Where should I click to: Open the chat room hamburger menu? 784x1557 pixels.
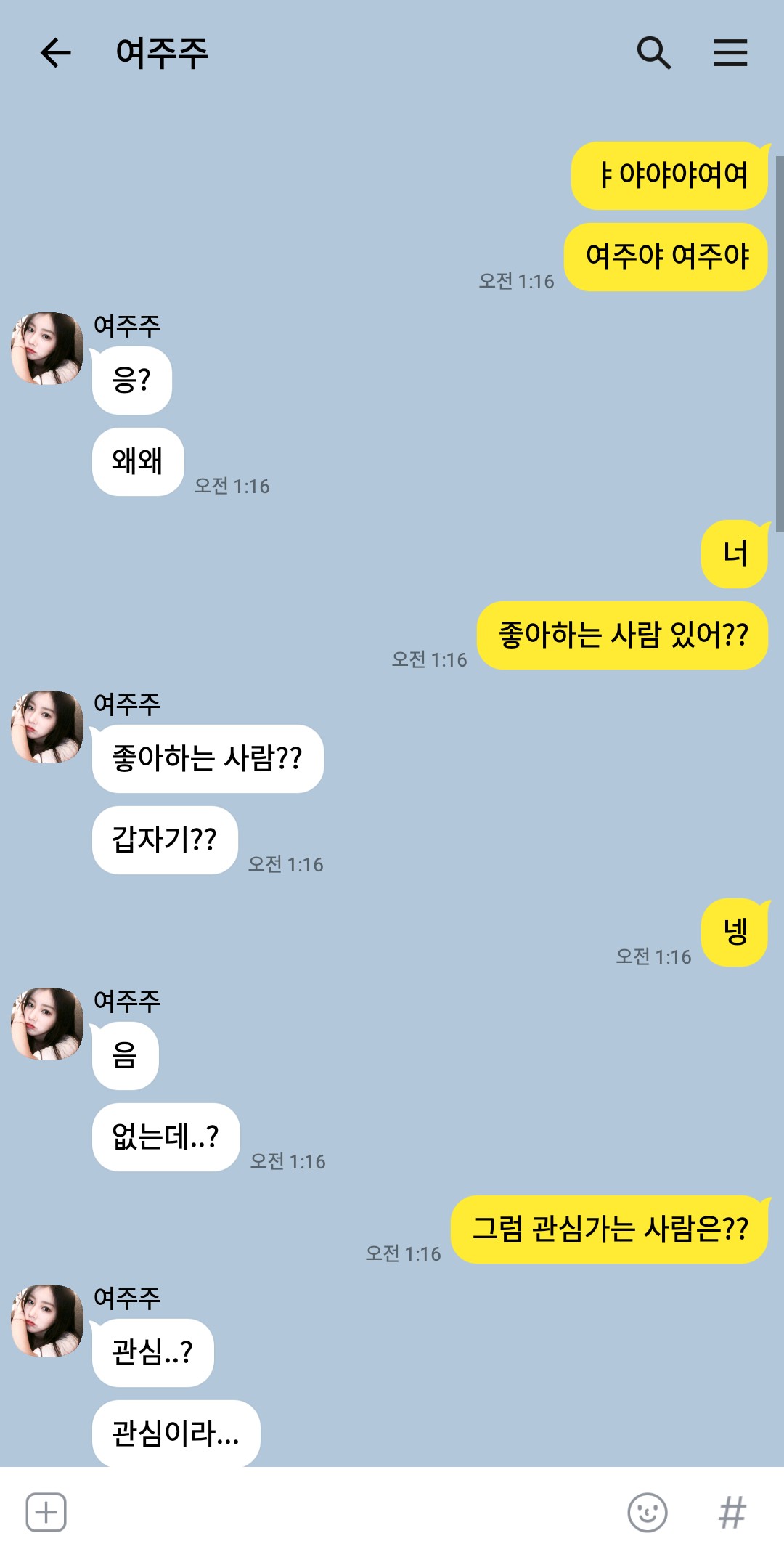tap(730, 53)
